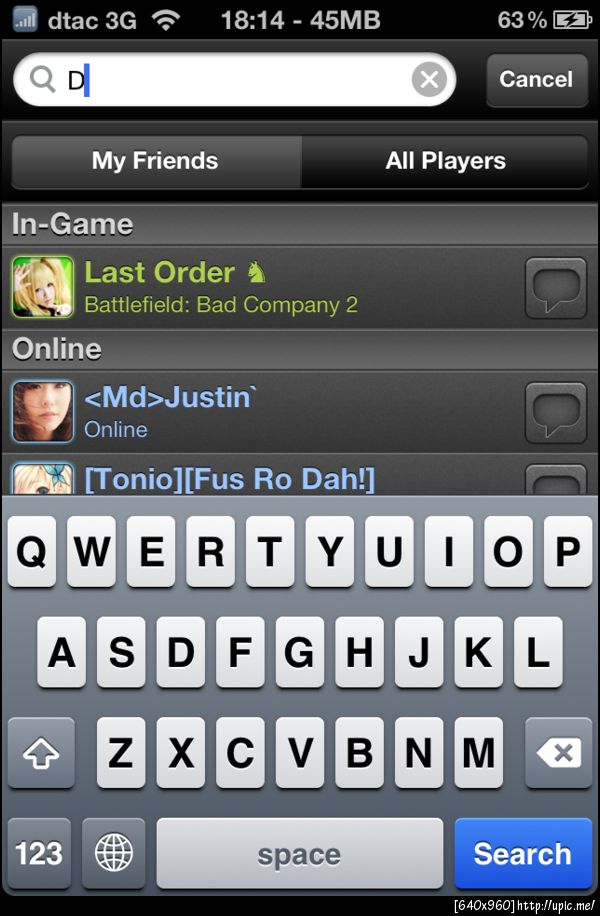The height and width of the screenshot is (916, 600).
Task: Open [Tonio][Fus Ro Dah!] friend entry
Action: tap(230, 479)
